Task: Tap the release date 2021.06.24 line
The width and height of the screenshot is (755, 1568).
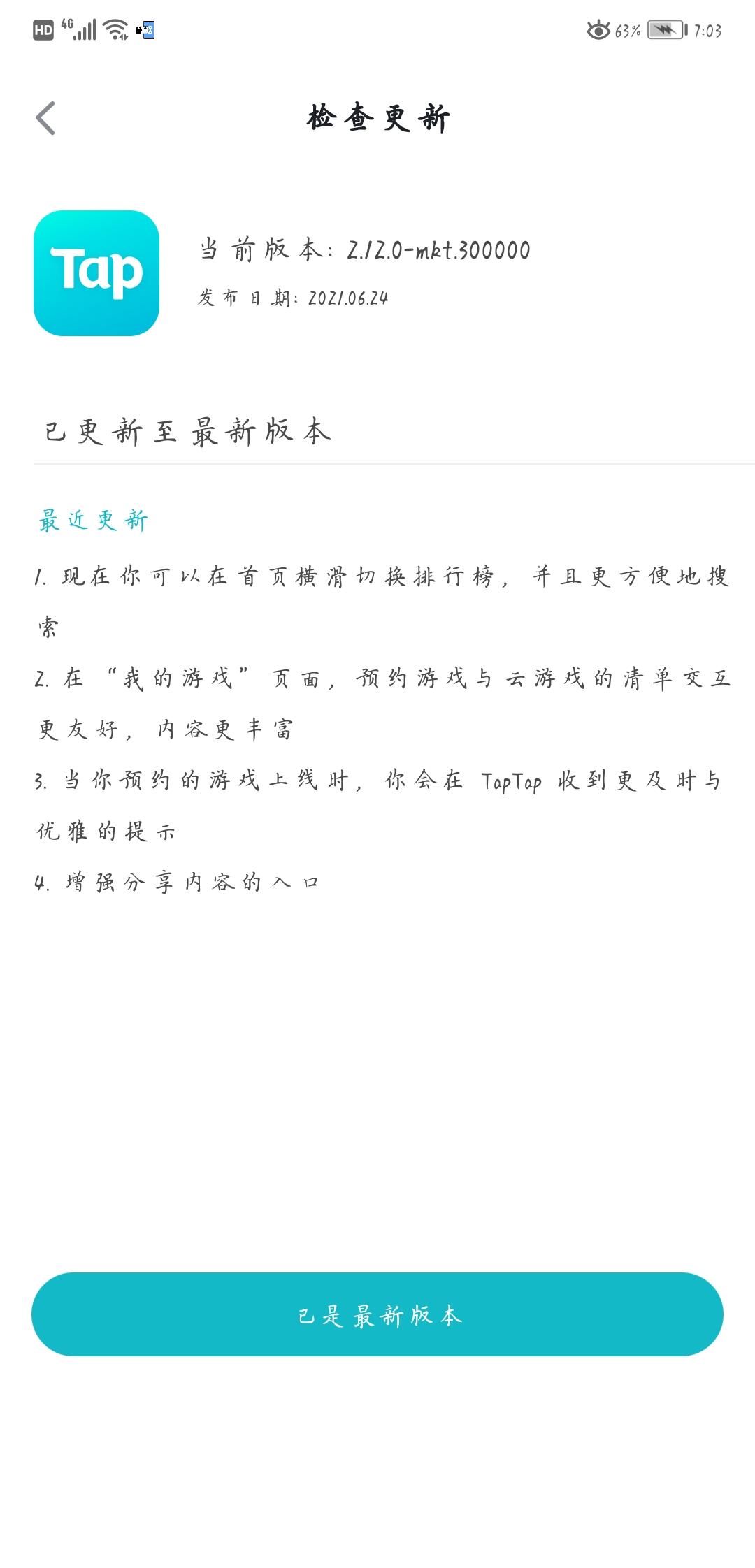Action: (x=294, y=299)
